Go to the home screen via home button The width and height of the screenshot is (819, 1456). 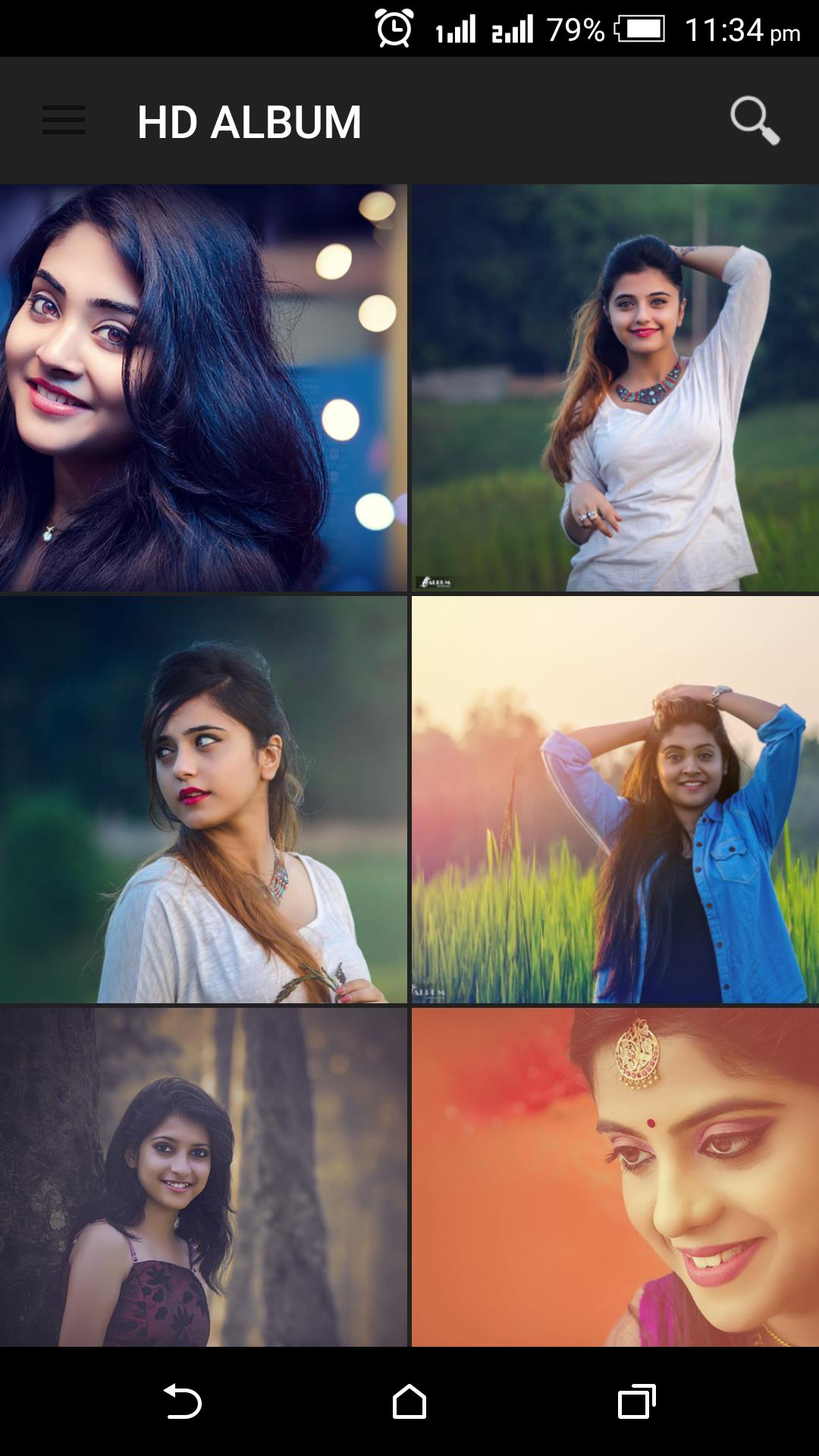point(409,1401)
